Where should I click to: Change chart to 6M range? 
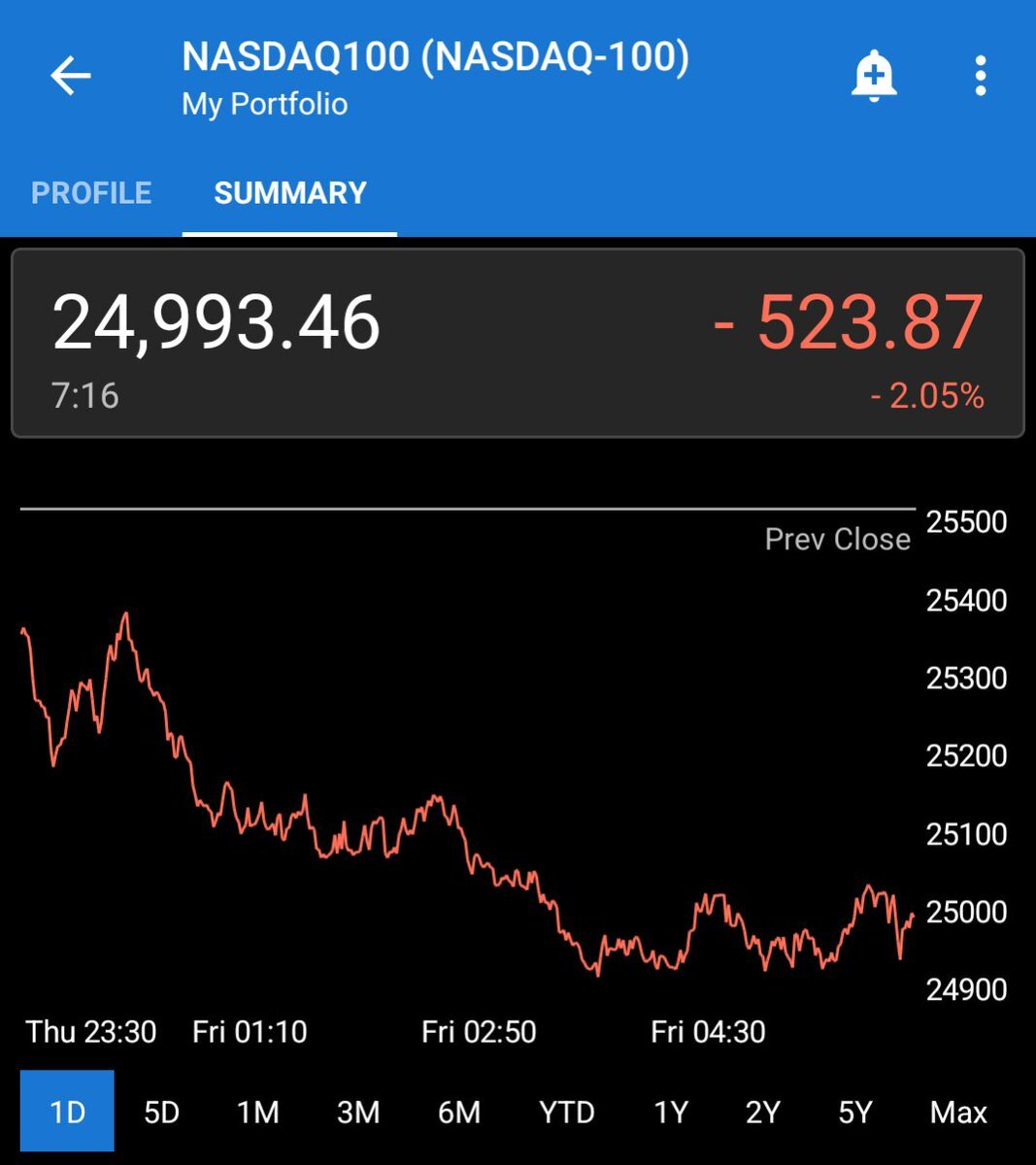[459, 1112]
